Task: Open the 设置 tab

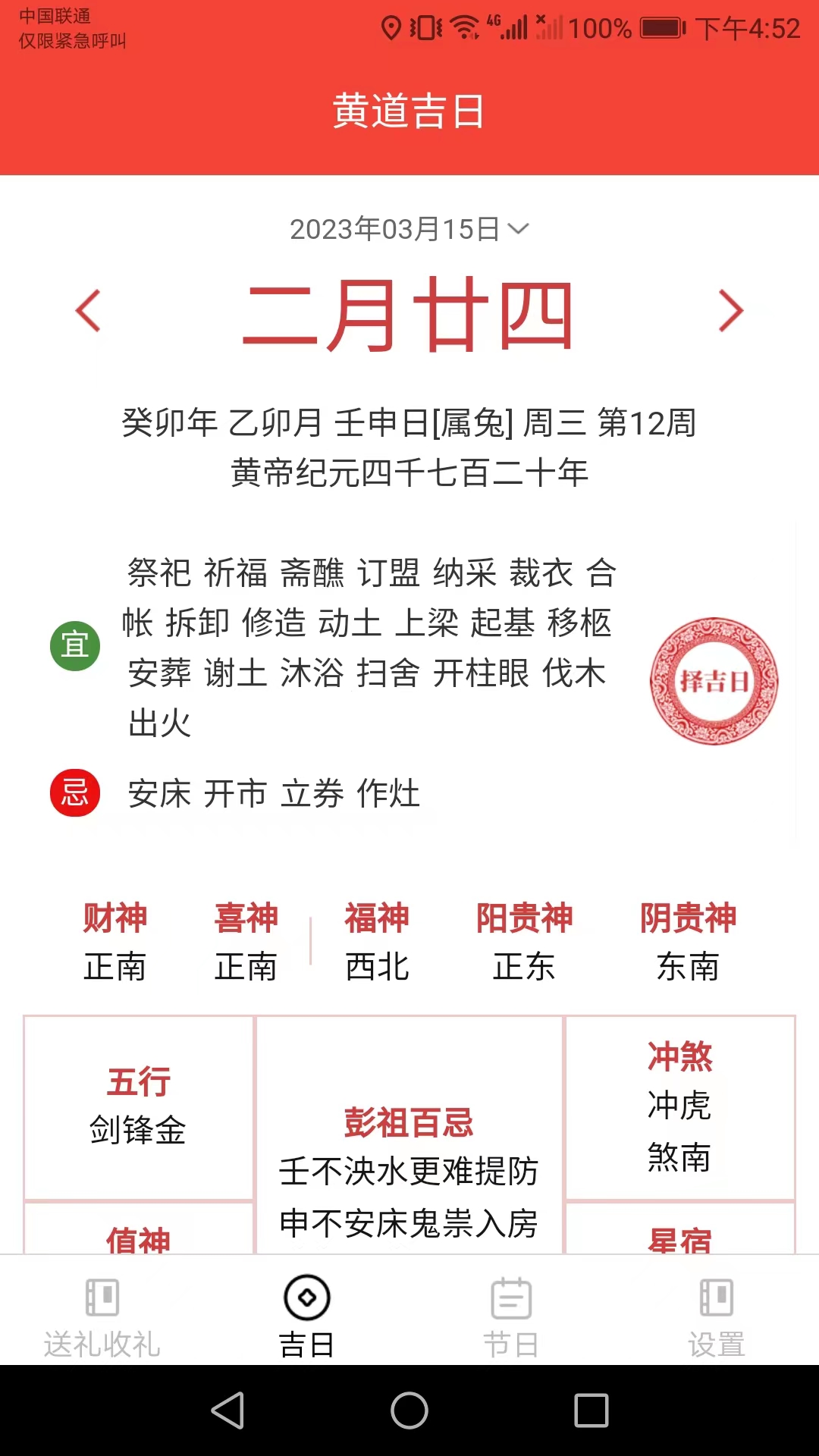Action: coord(717,1318)
